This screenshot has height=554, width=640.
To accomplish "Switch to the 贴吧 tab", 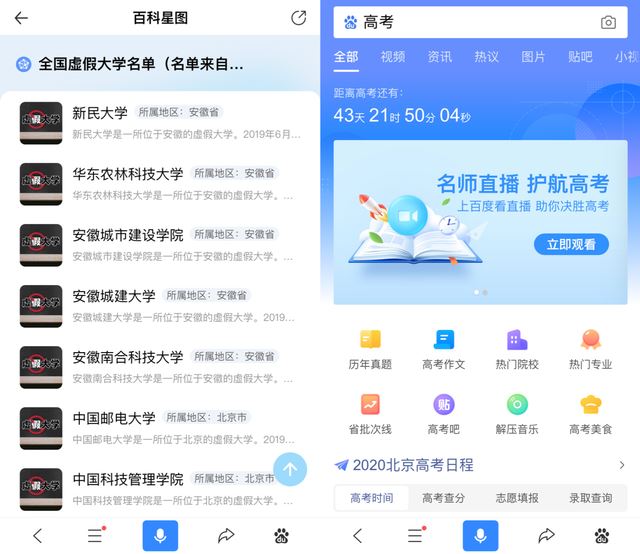I will 580,57.
